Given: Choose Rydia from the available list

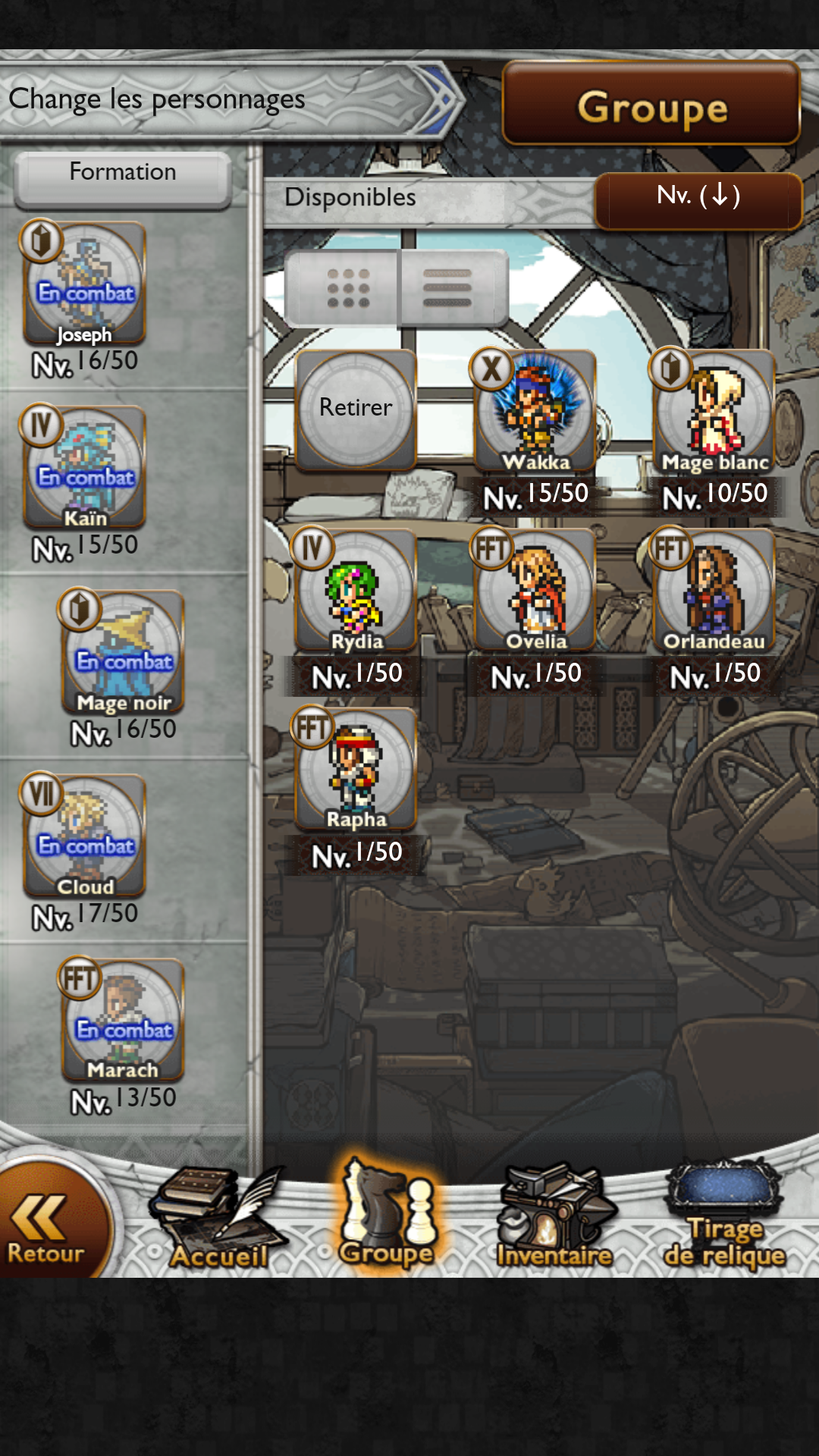Looking at the screenshot, I should tap(356, 591).
